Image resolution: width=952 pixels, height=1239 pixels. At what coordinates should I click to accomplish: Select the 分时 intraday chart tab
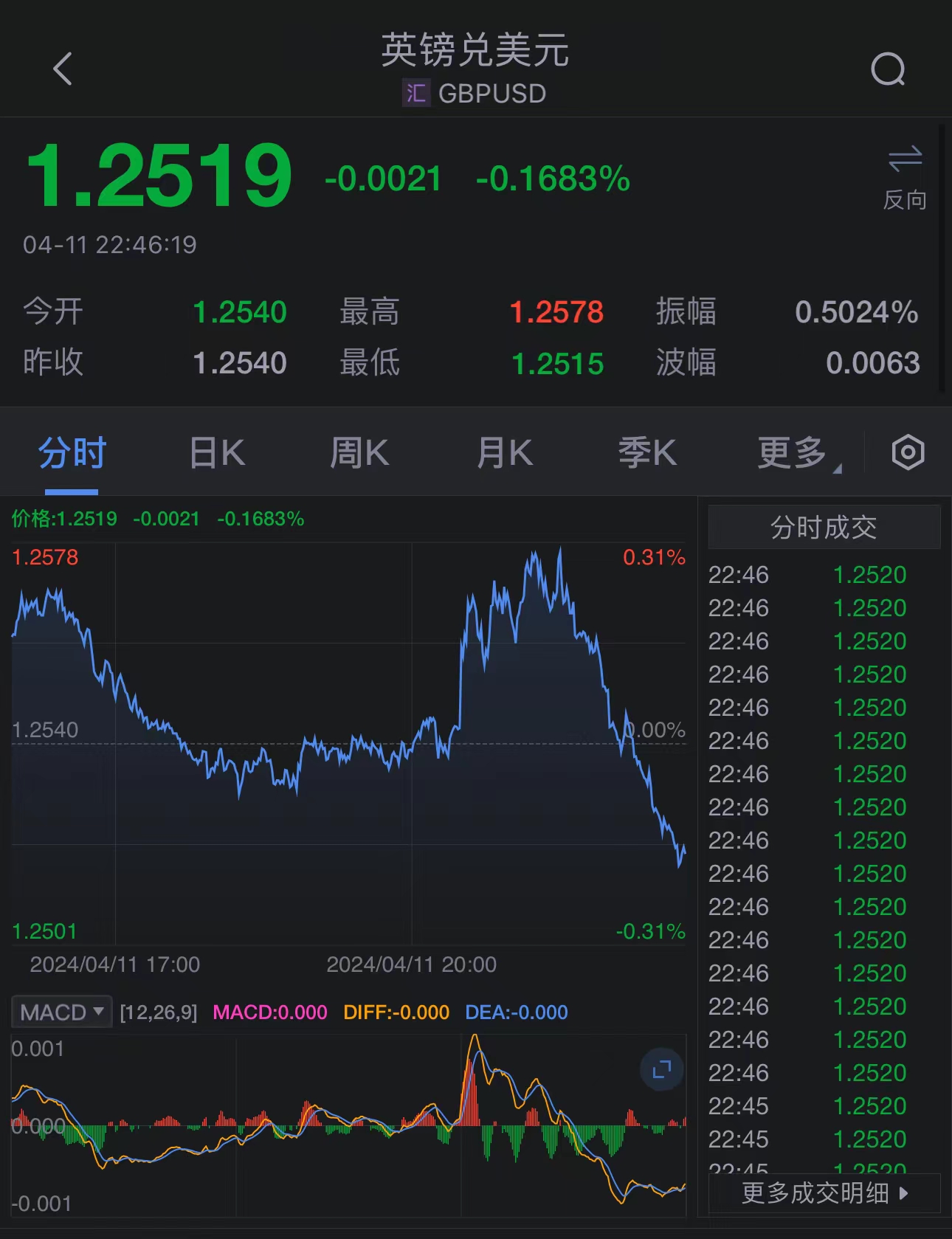72,452
